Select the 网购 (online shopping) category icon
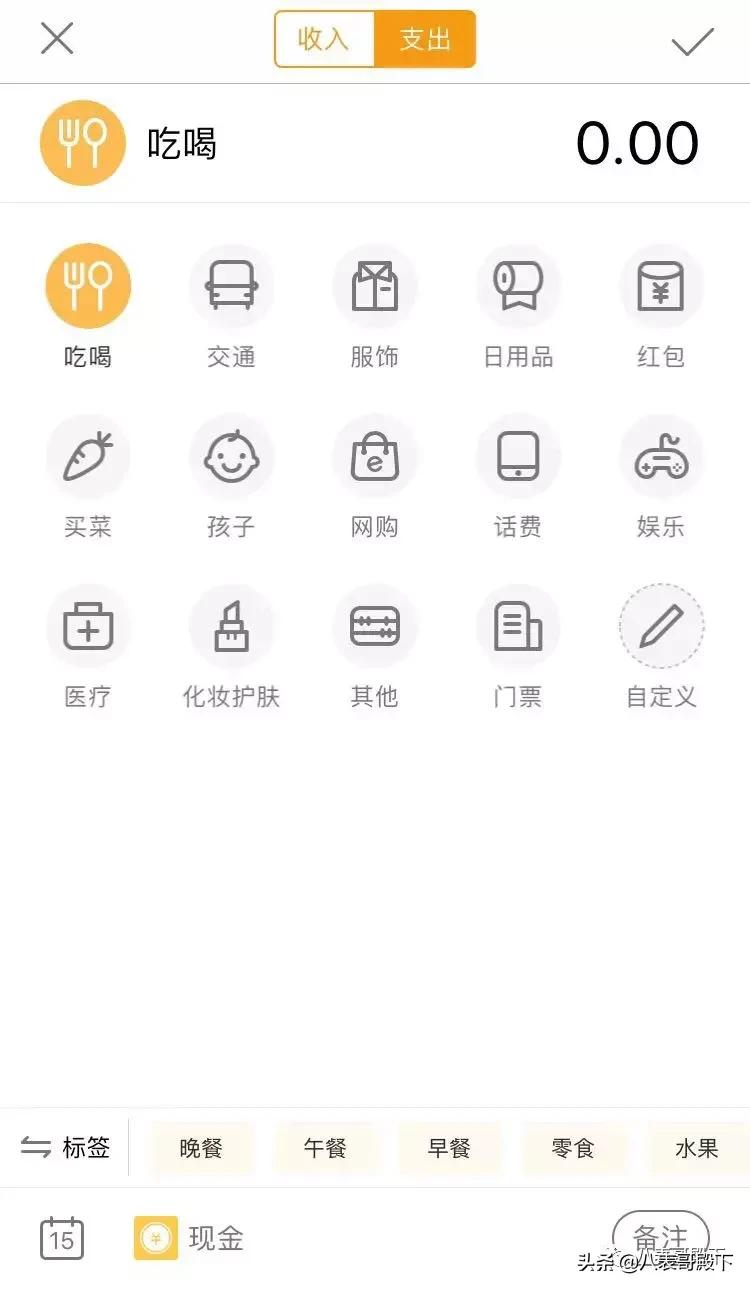This screenshot has width=750, height=1289. tap(374, 456)
